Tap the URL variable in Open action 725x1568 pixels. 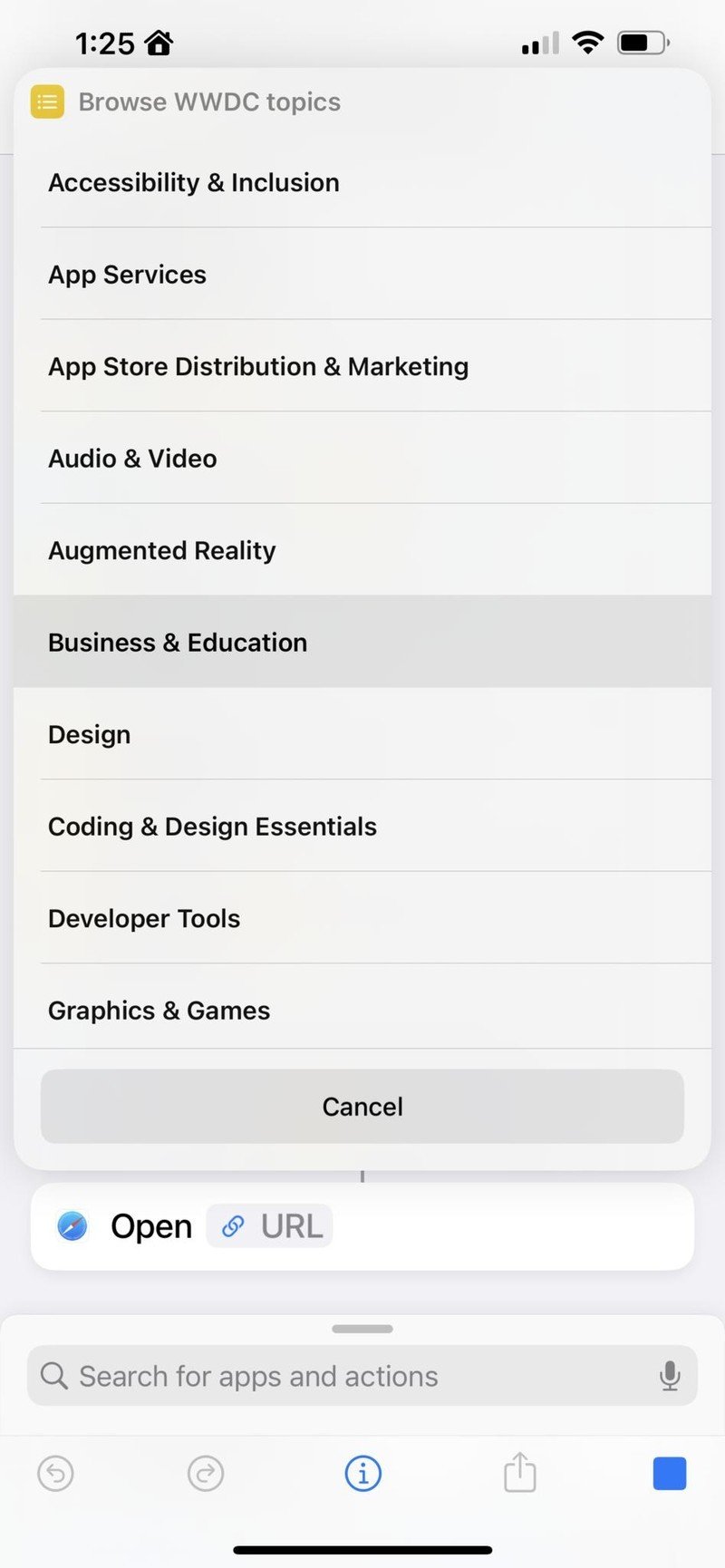(270, 1226)
